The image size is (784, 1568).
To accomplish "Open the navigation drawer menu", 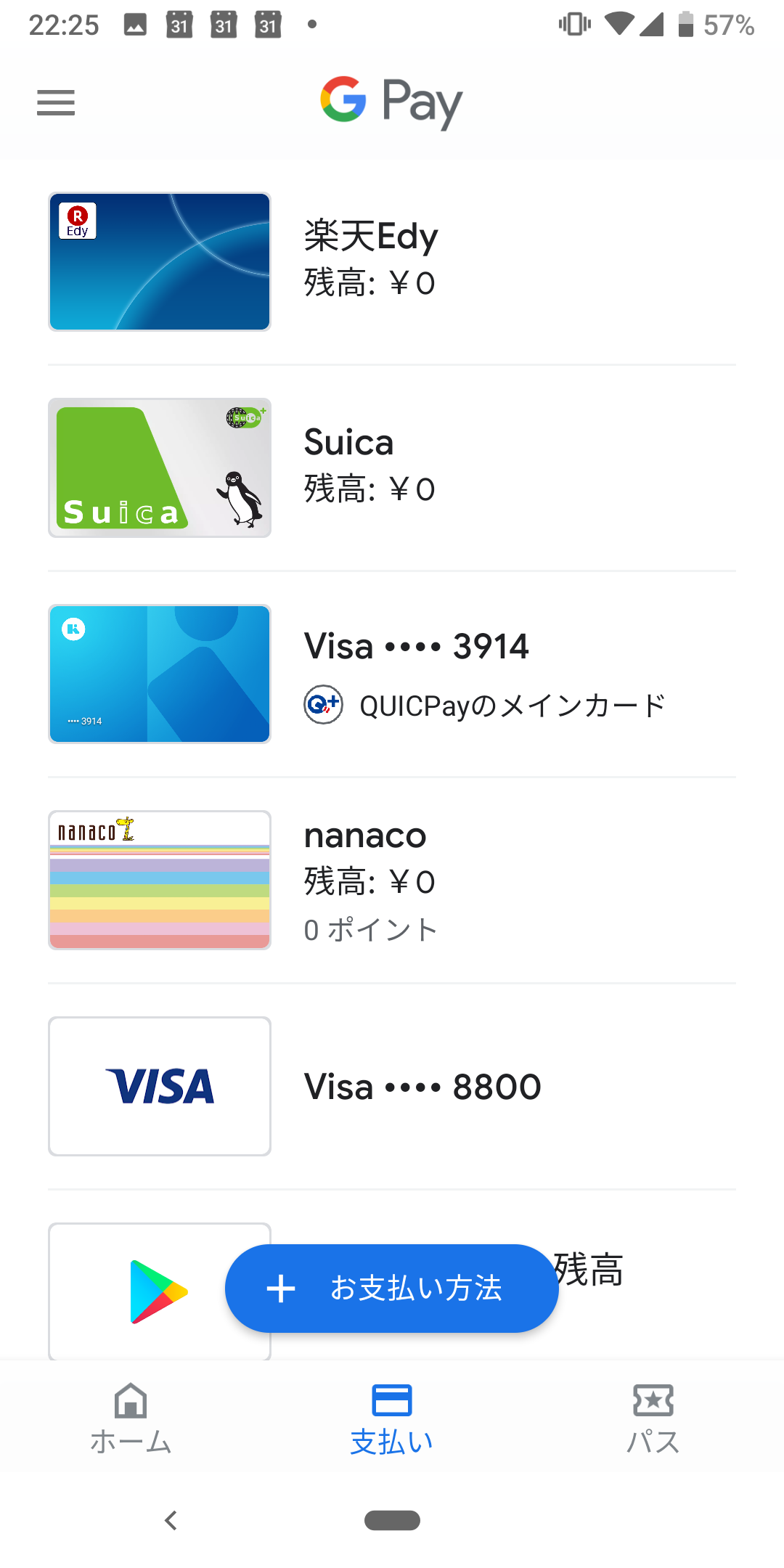I will click(55, 102).
